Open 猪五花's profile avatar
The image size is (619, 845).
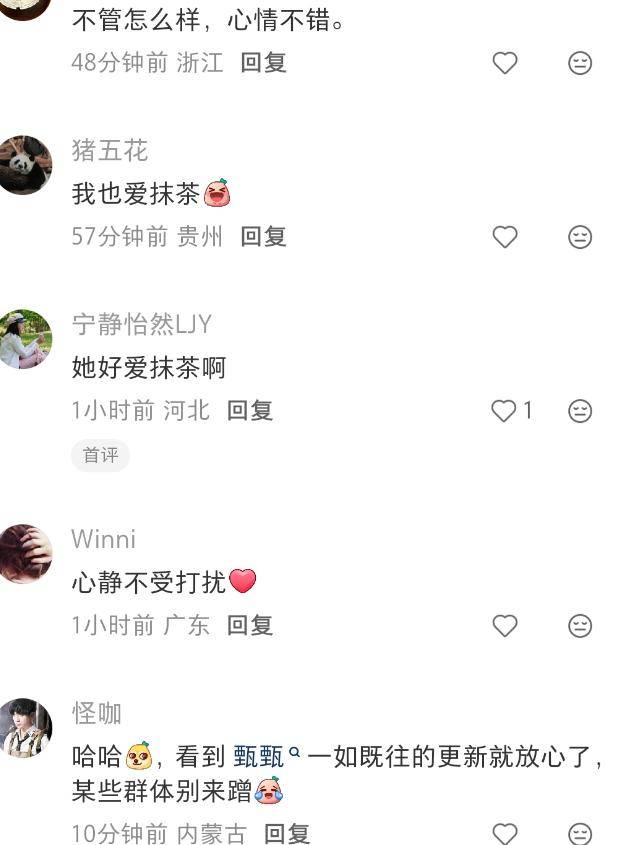point(24,165)
